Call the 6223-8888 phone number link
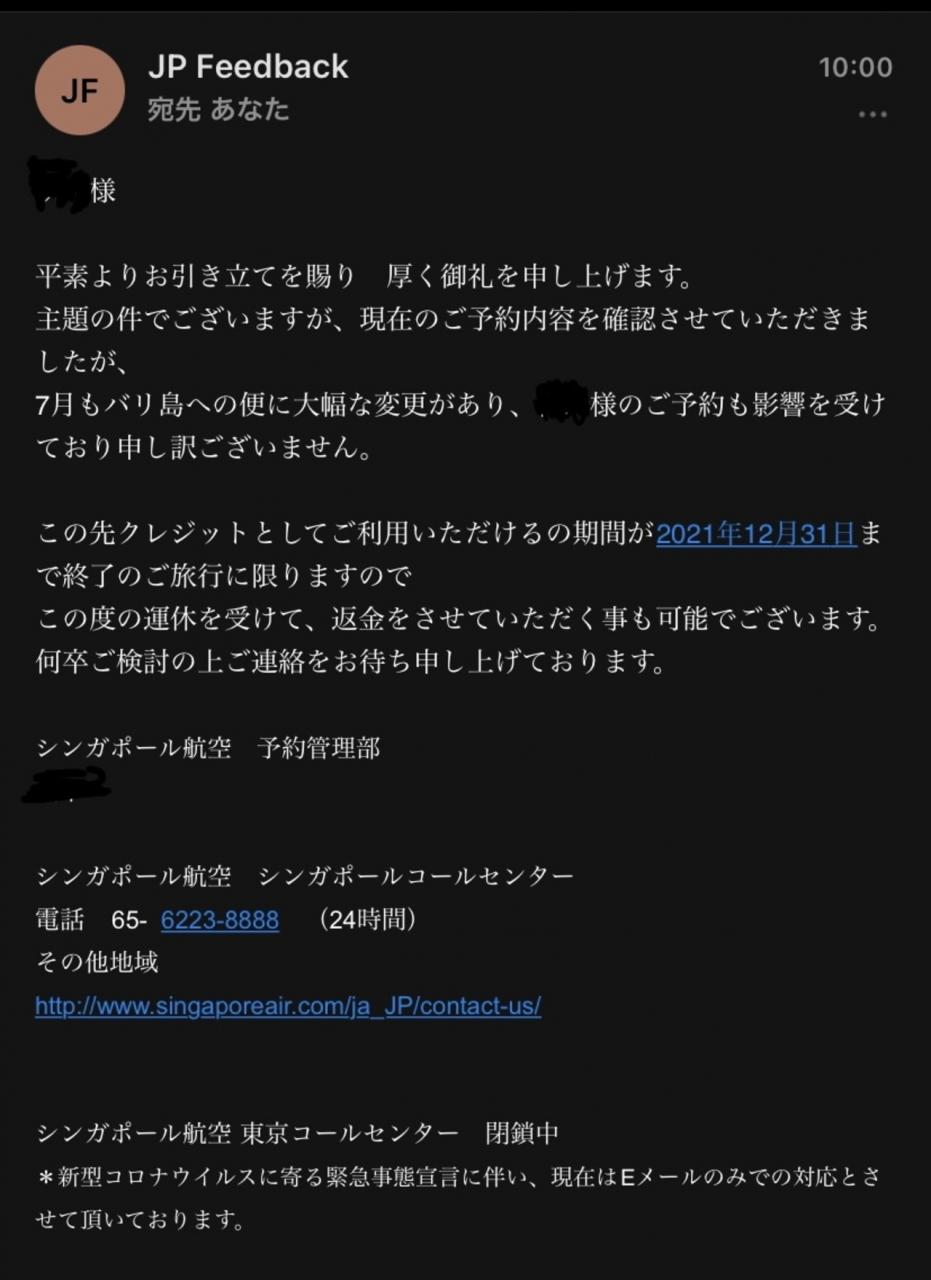The height and width of the screenshot is (1280, 931). coord(220,920)
